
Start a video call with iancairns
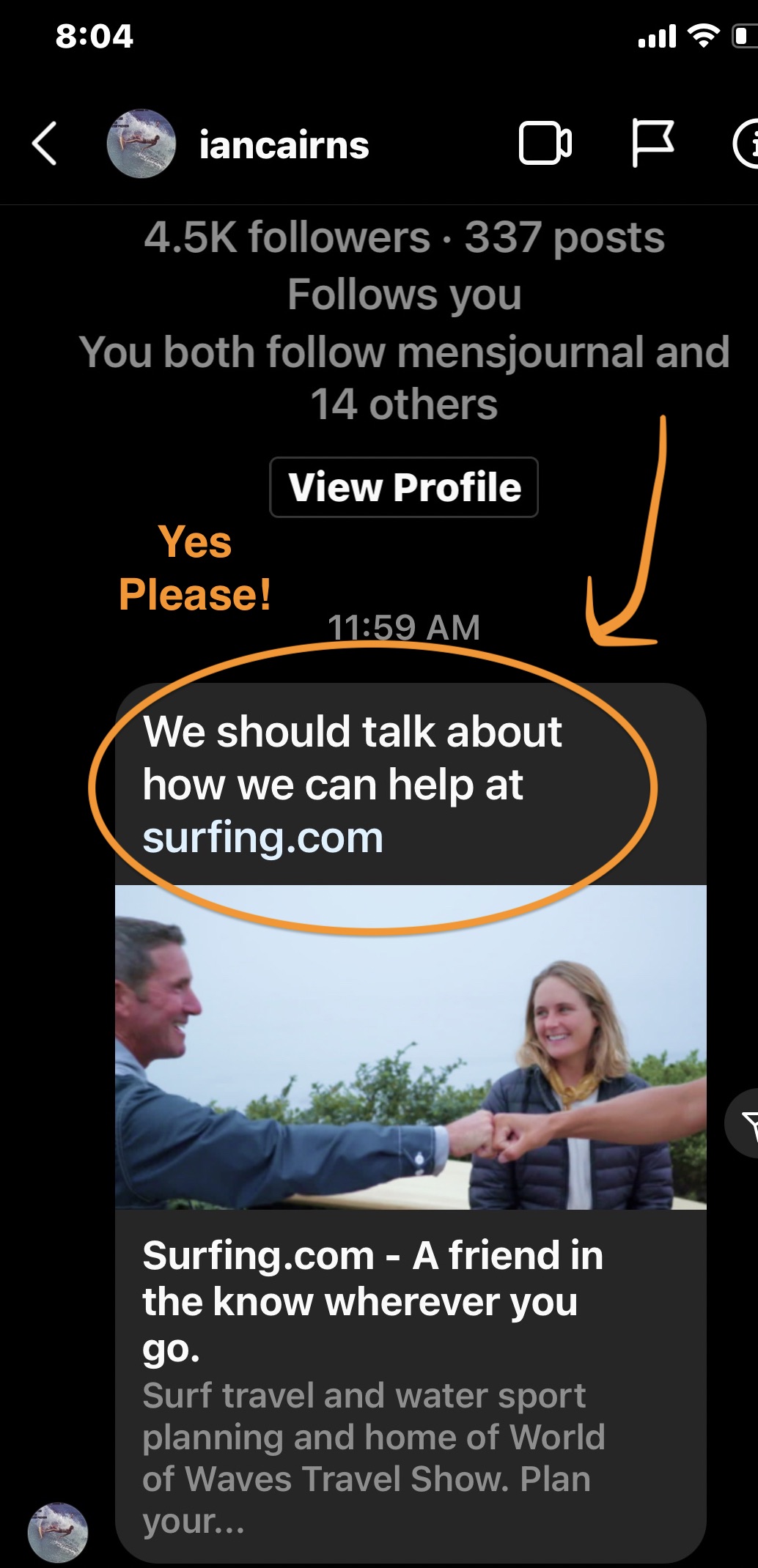click(x=545, y=144)
